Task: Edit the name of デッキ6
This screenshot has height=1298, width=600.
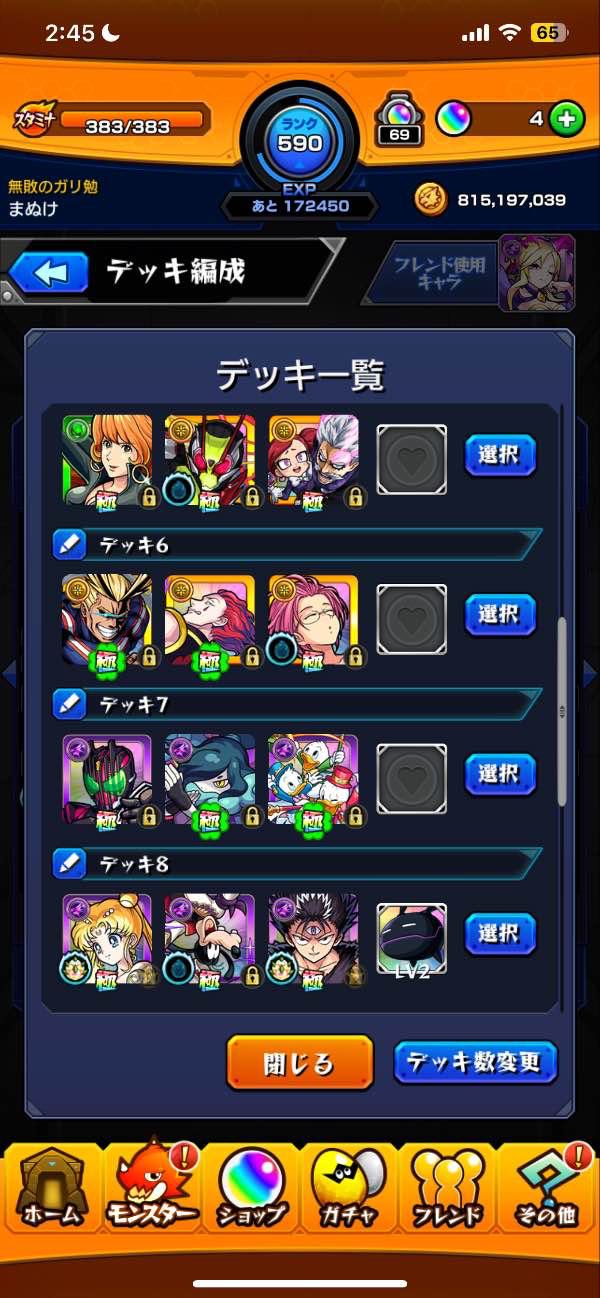Action: 70,545
